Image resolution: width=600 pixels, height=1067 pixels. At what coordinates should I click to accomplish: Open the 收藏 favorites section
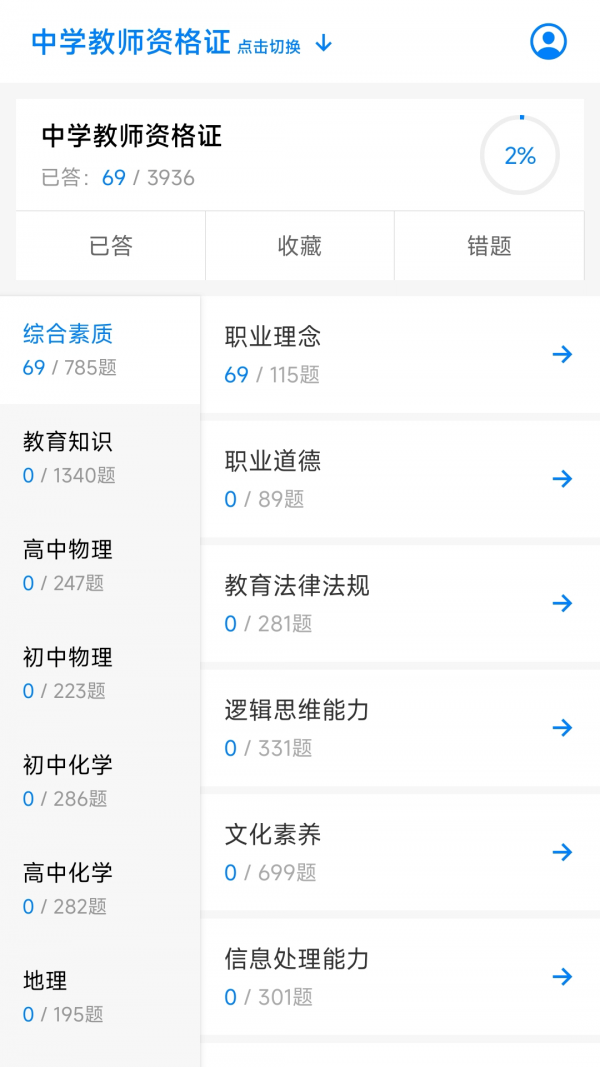coord(300,246)
